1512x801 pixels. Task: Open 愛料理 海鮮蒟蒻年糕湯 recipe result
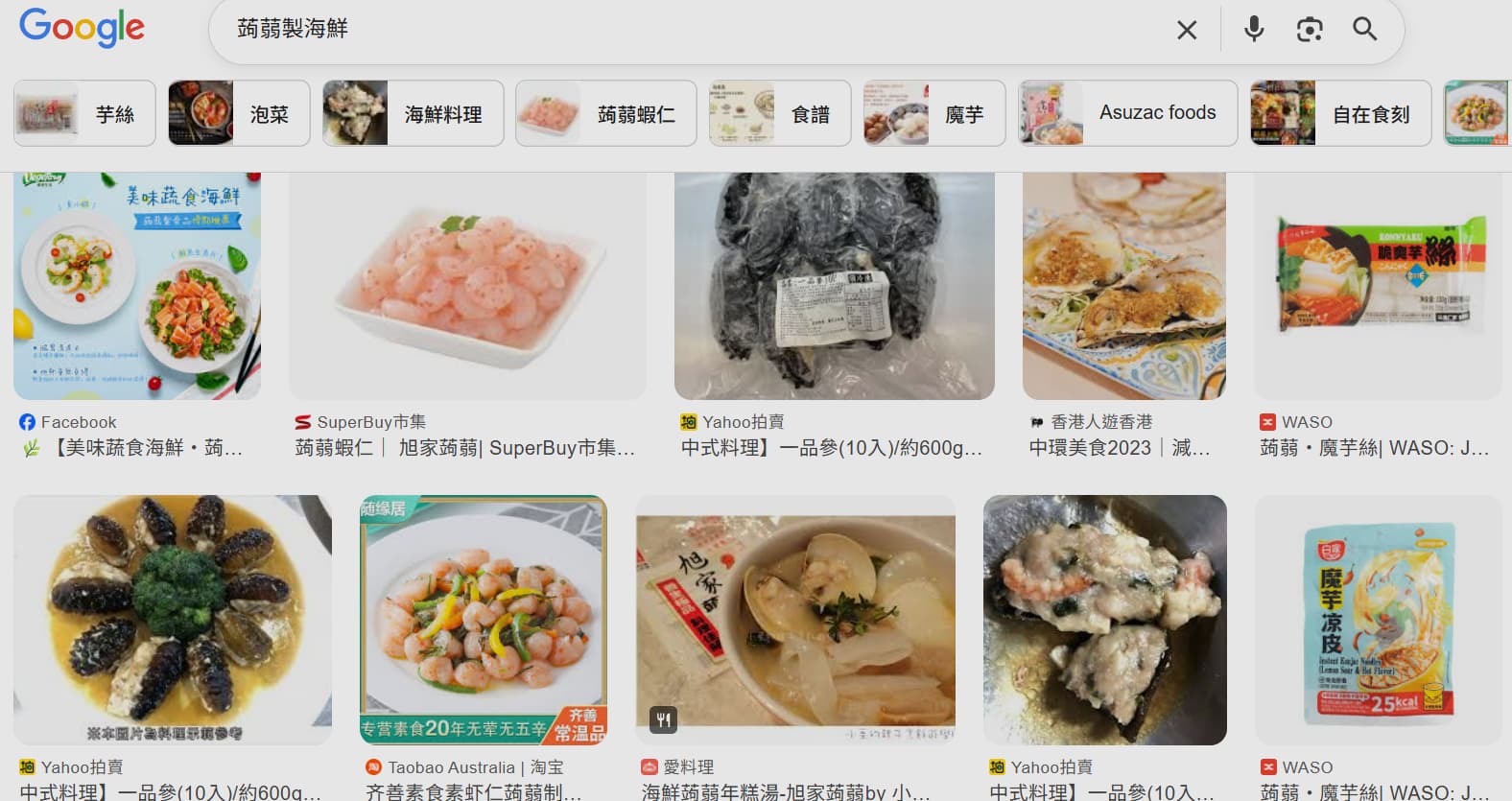pos(795,620)
